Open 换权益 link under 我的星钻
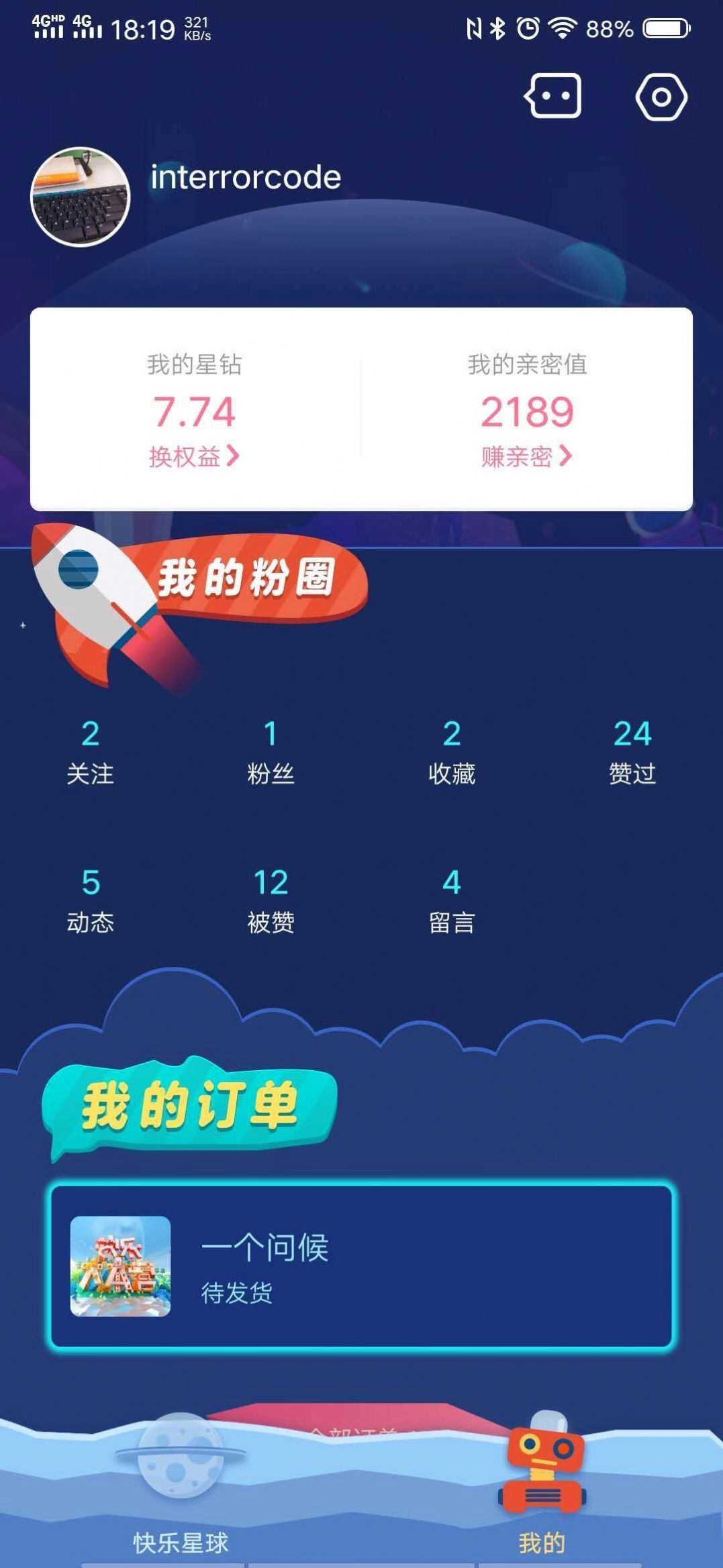 click(x=194, y=457)
